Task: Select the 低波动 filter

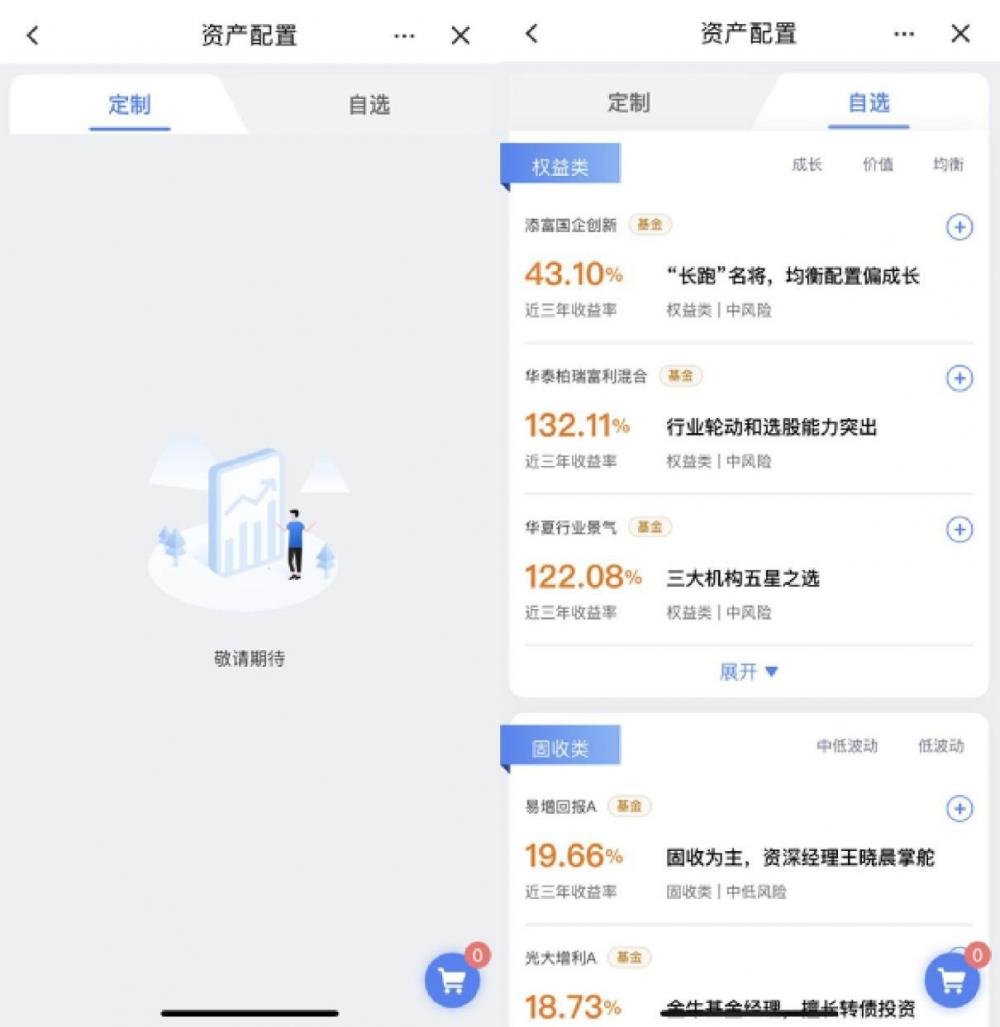Action: pyautogui.click(x=940, y=746)
